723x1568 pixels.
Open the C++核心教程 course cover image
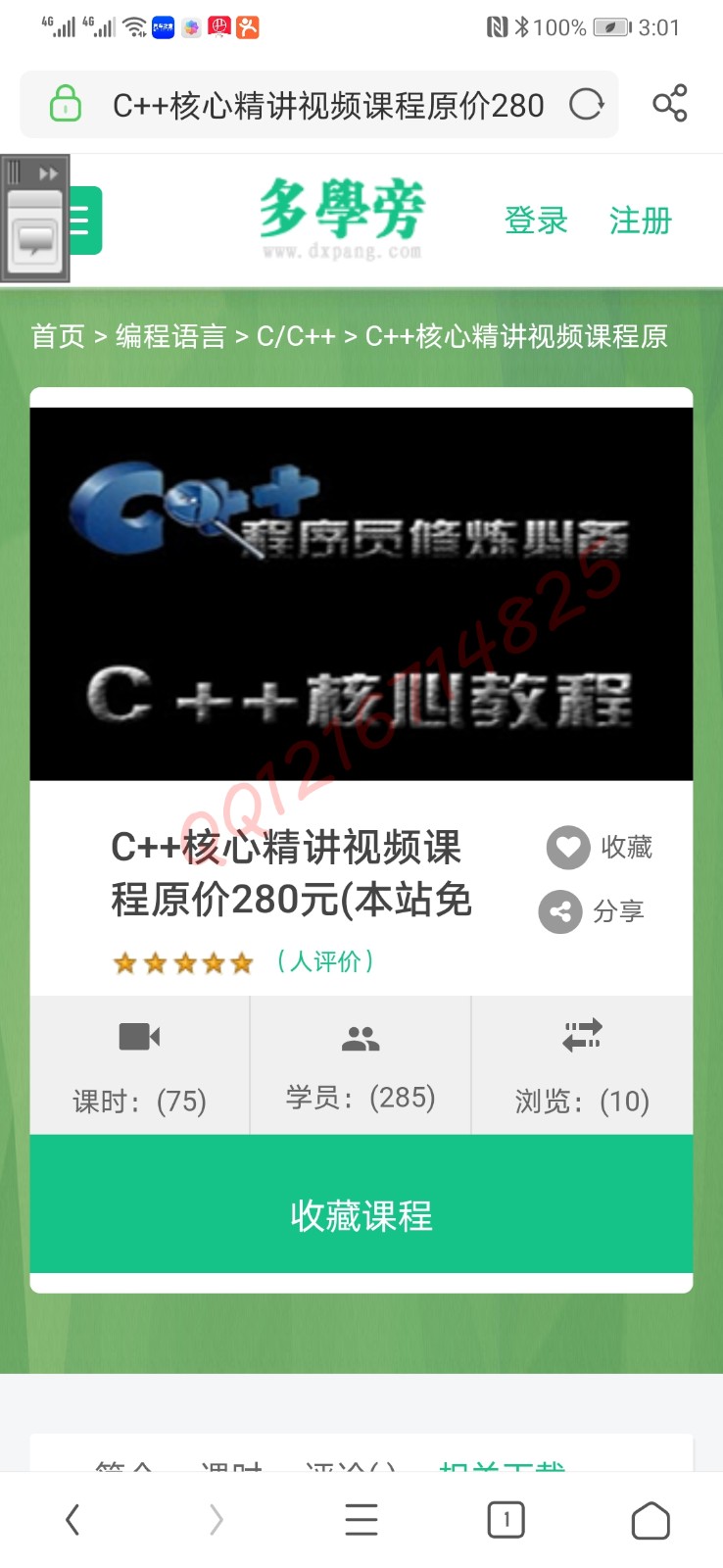[x=361, y=593]
